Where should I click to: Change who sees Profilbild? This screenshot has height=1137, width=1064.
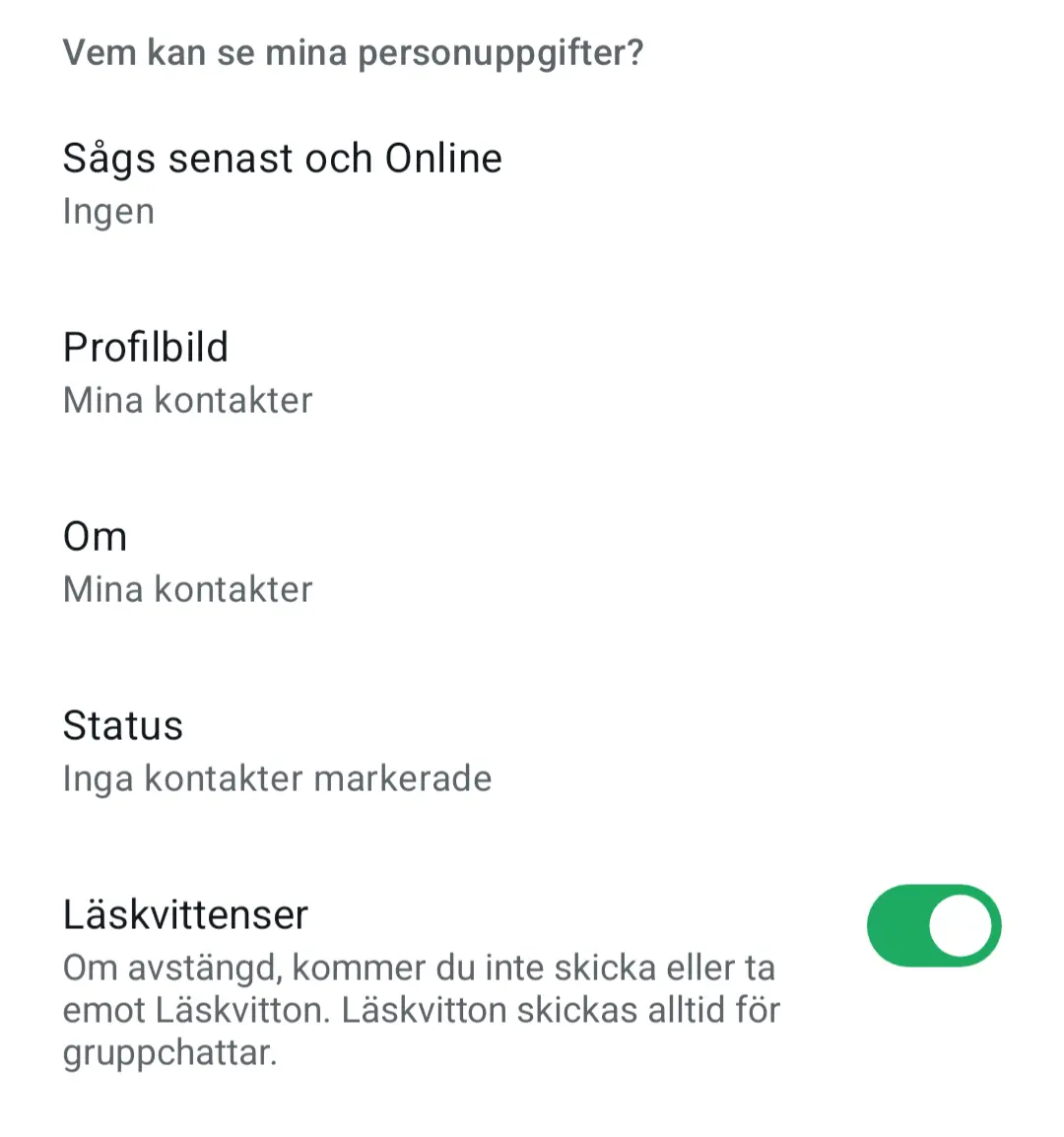pyautogui.click(x=187, y=373)
